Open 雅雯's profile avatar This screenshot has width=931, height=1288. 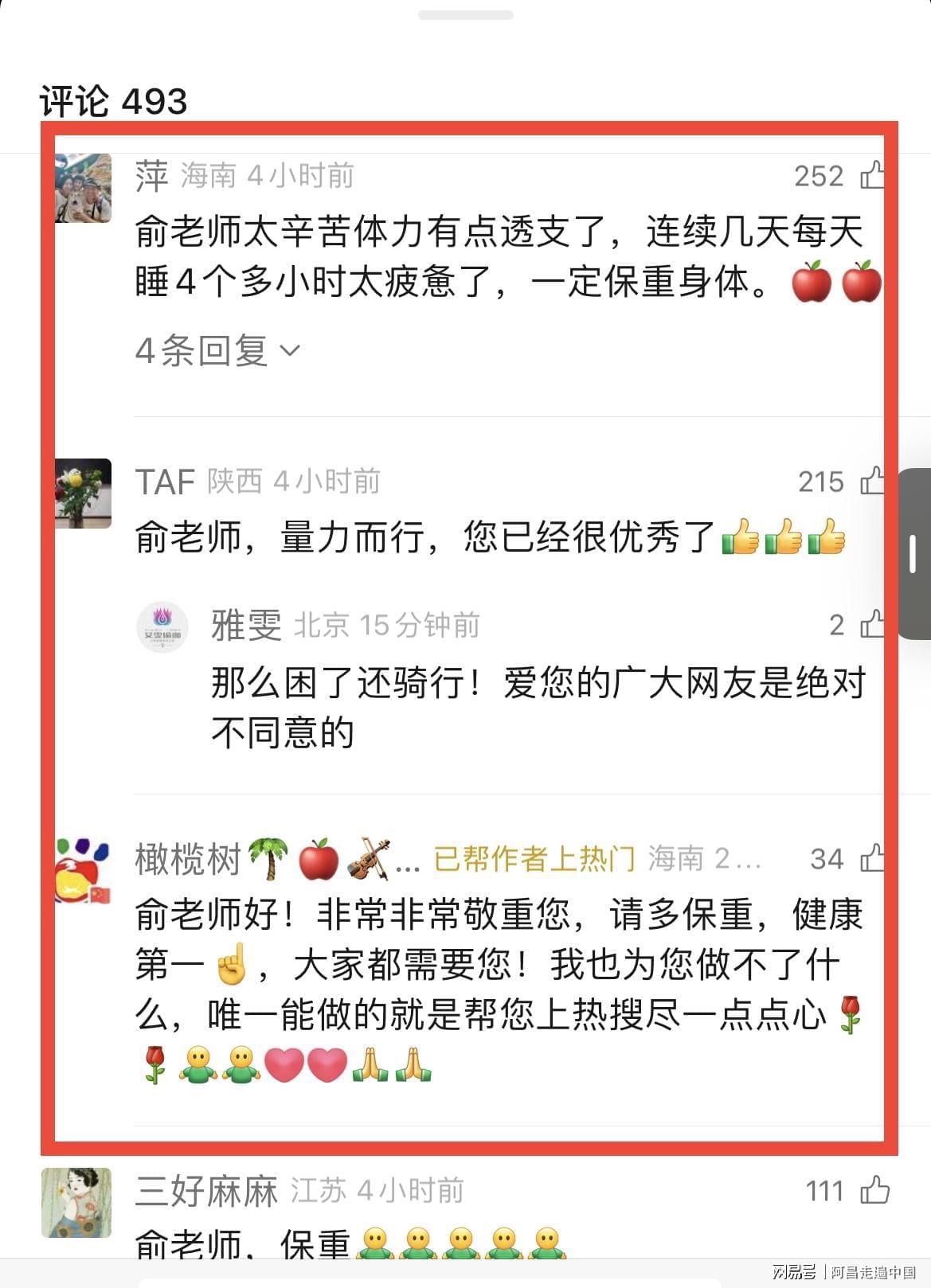pyautogui.click(x=162, y=627)
